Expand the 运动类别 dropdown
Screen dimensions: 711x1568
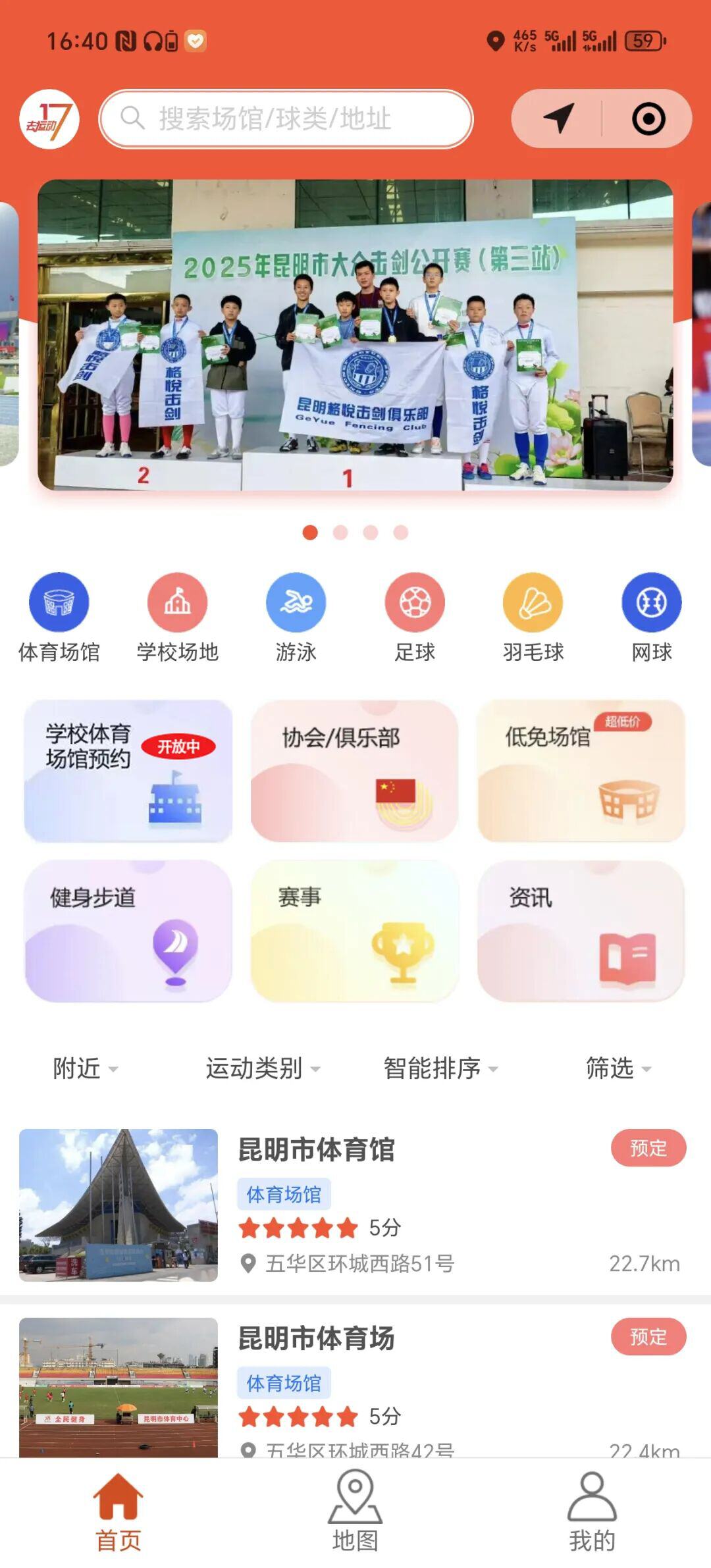coord(262,1068)
